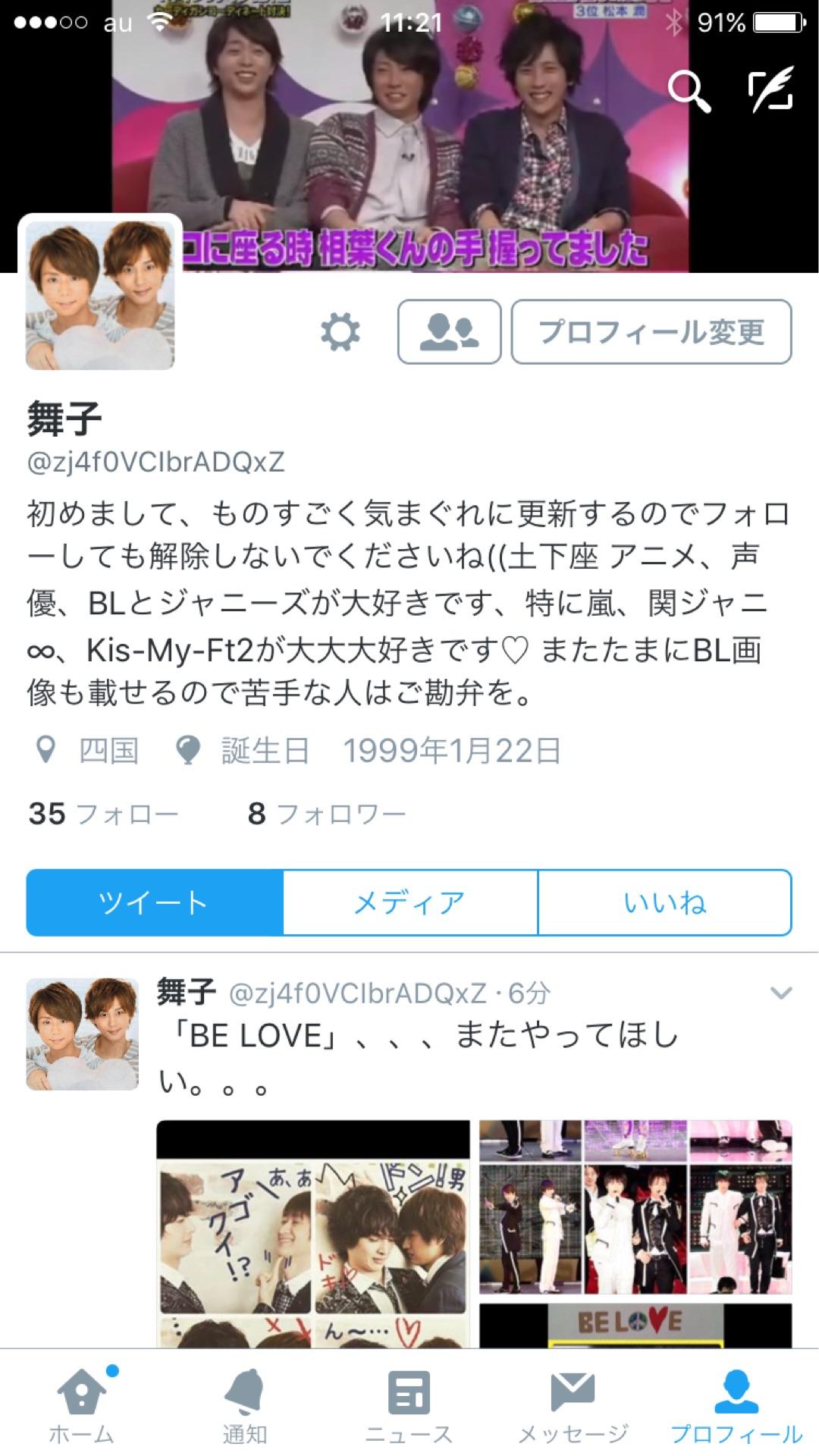Image resolution: width=819 pixels, height=1456 pixels.
Task: Tap プロフィール変更 to edit profile
Action: pyautogui.click(x=651, y=332)
